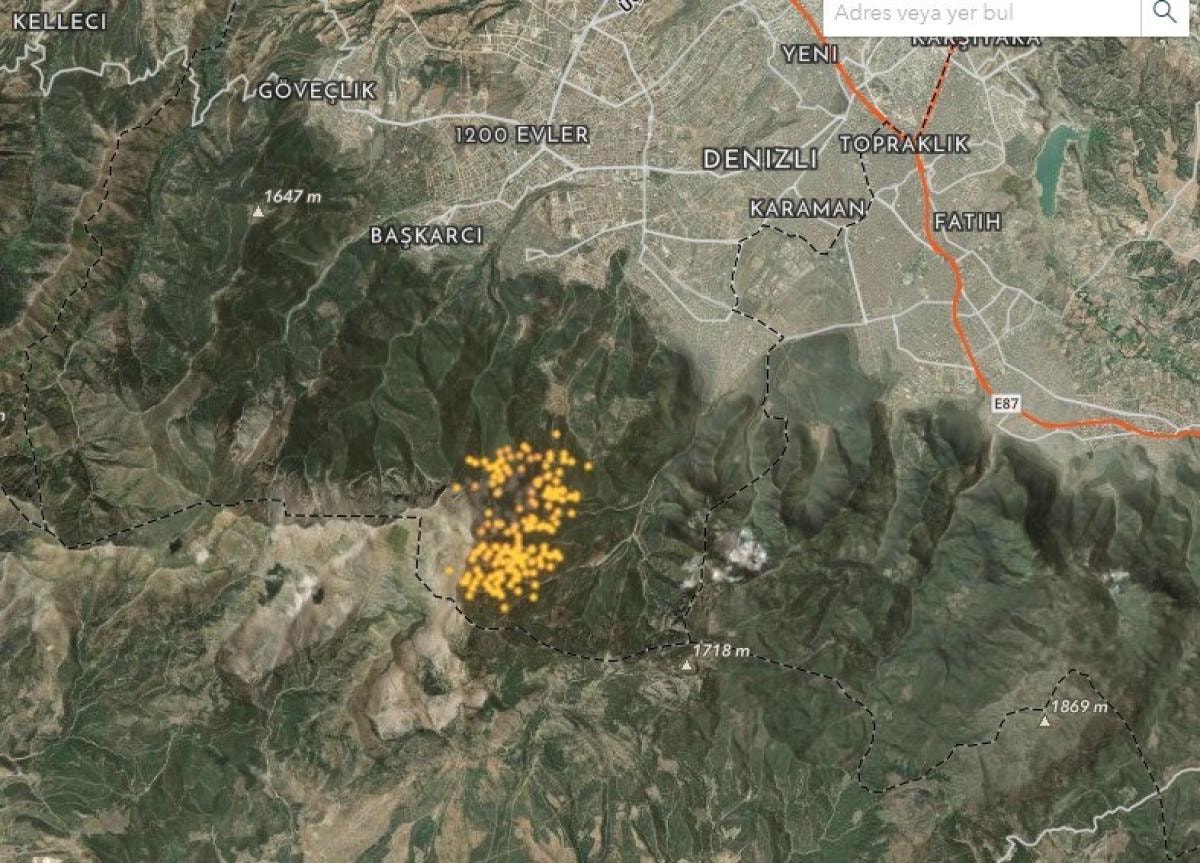
Task: Tap the magnifying glass search button
Action: 1165,13
